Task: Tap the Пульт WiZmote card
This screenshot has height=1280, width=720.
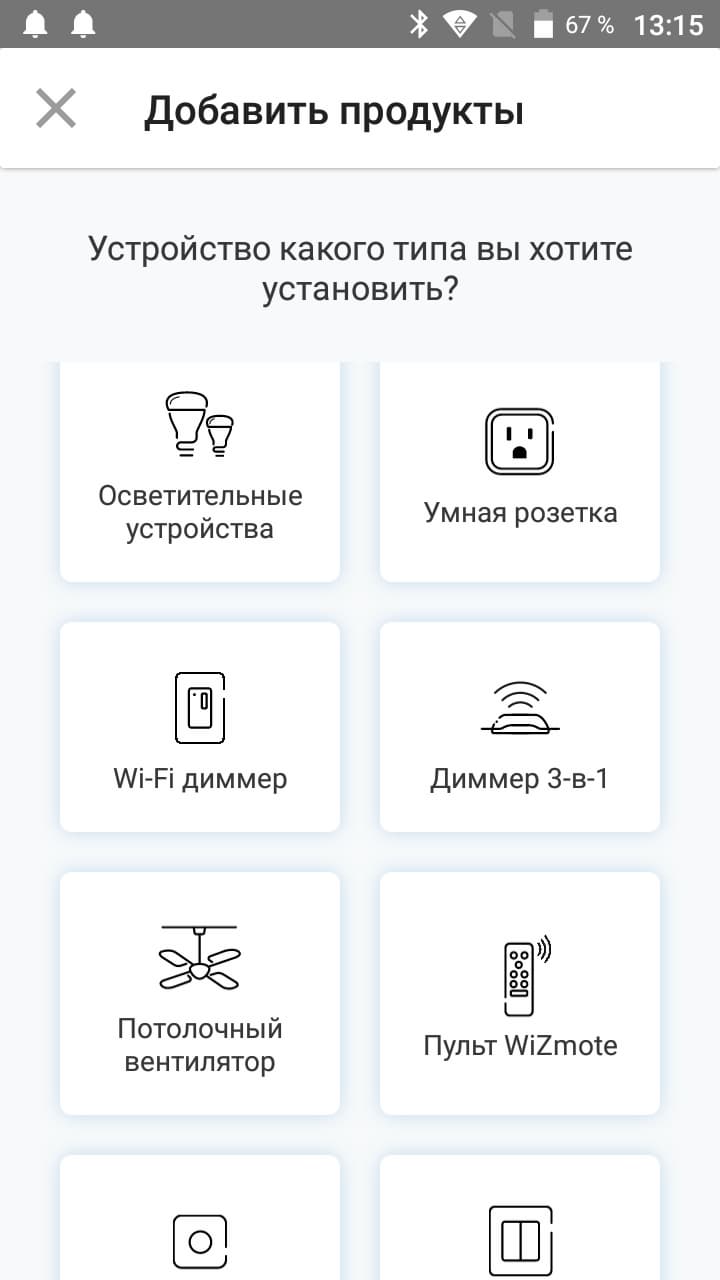Action: pos(520,993)
